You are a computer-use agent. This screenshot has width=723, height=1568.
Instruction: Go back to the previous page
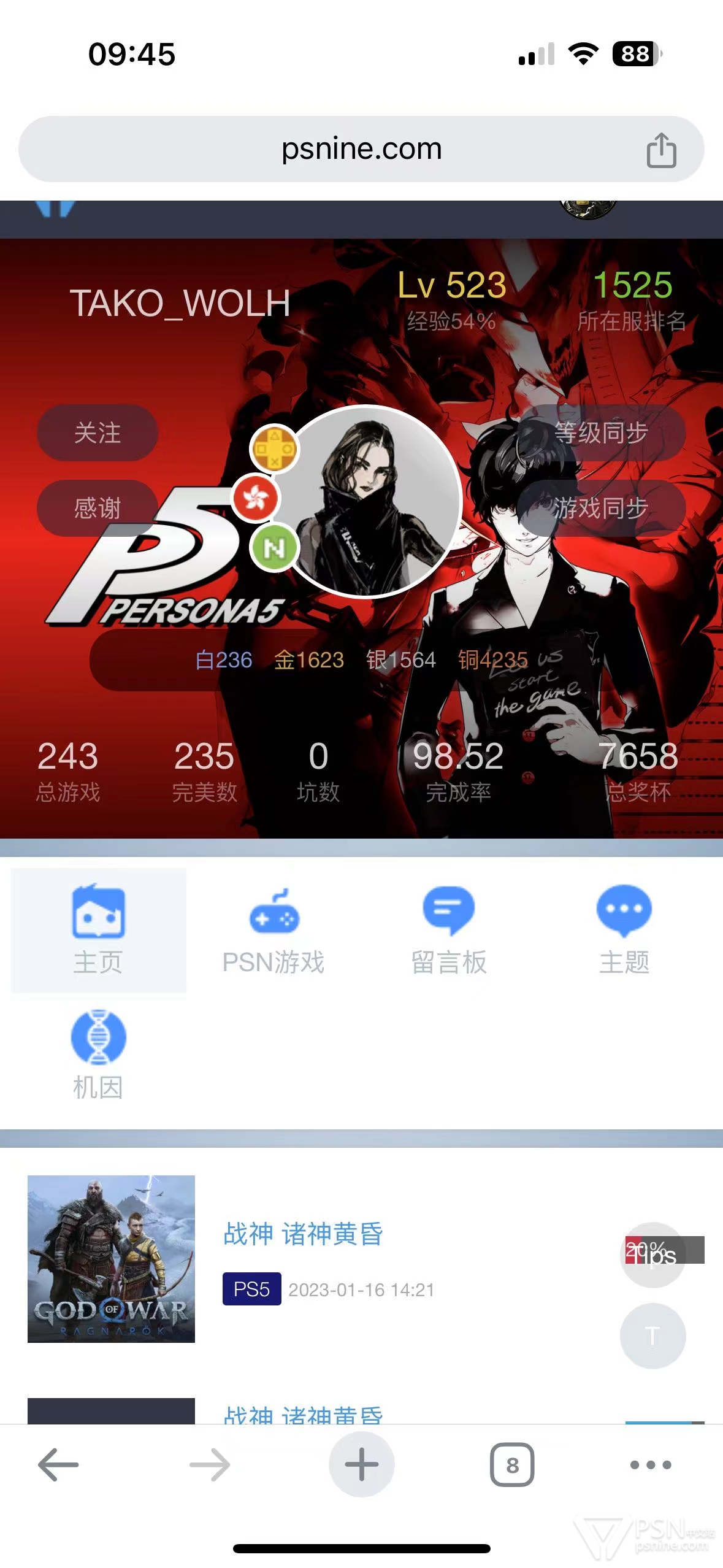[58, 1464]
